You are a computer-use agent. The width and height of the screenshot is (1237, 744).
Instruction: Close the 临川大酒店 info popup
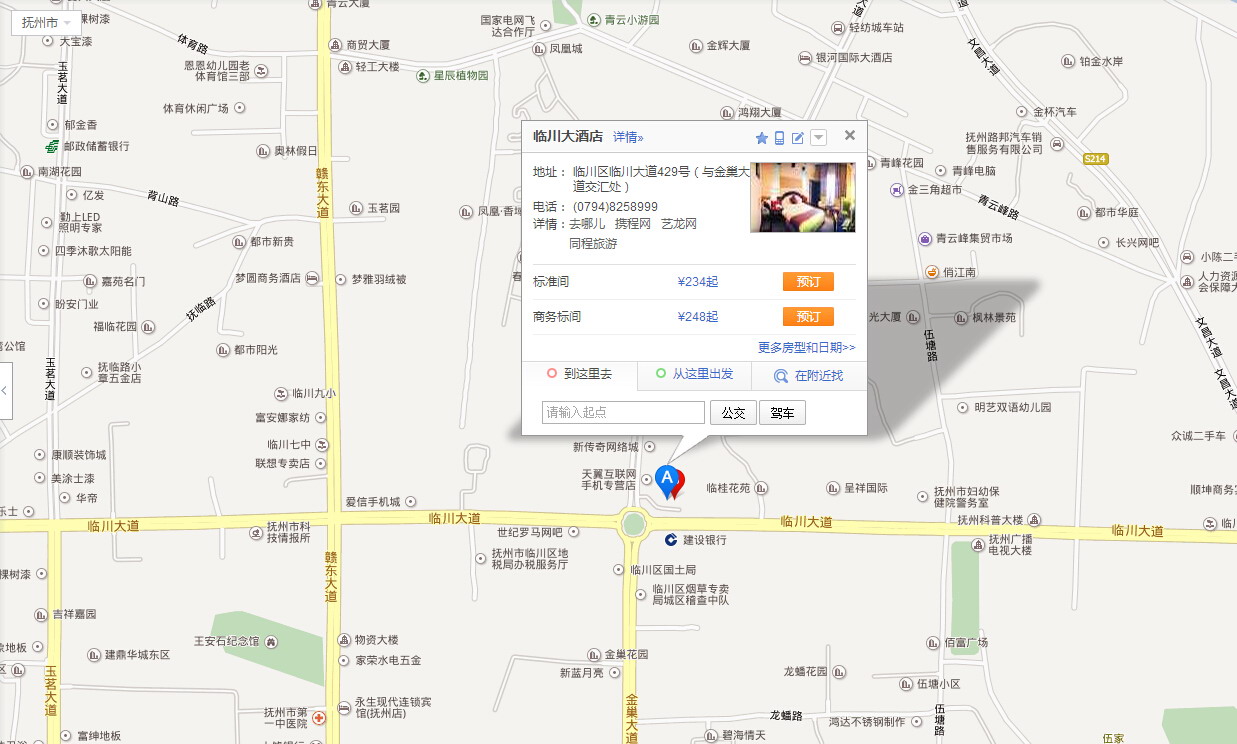coord(849,136)
